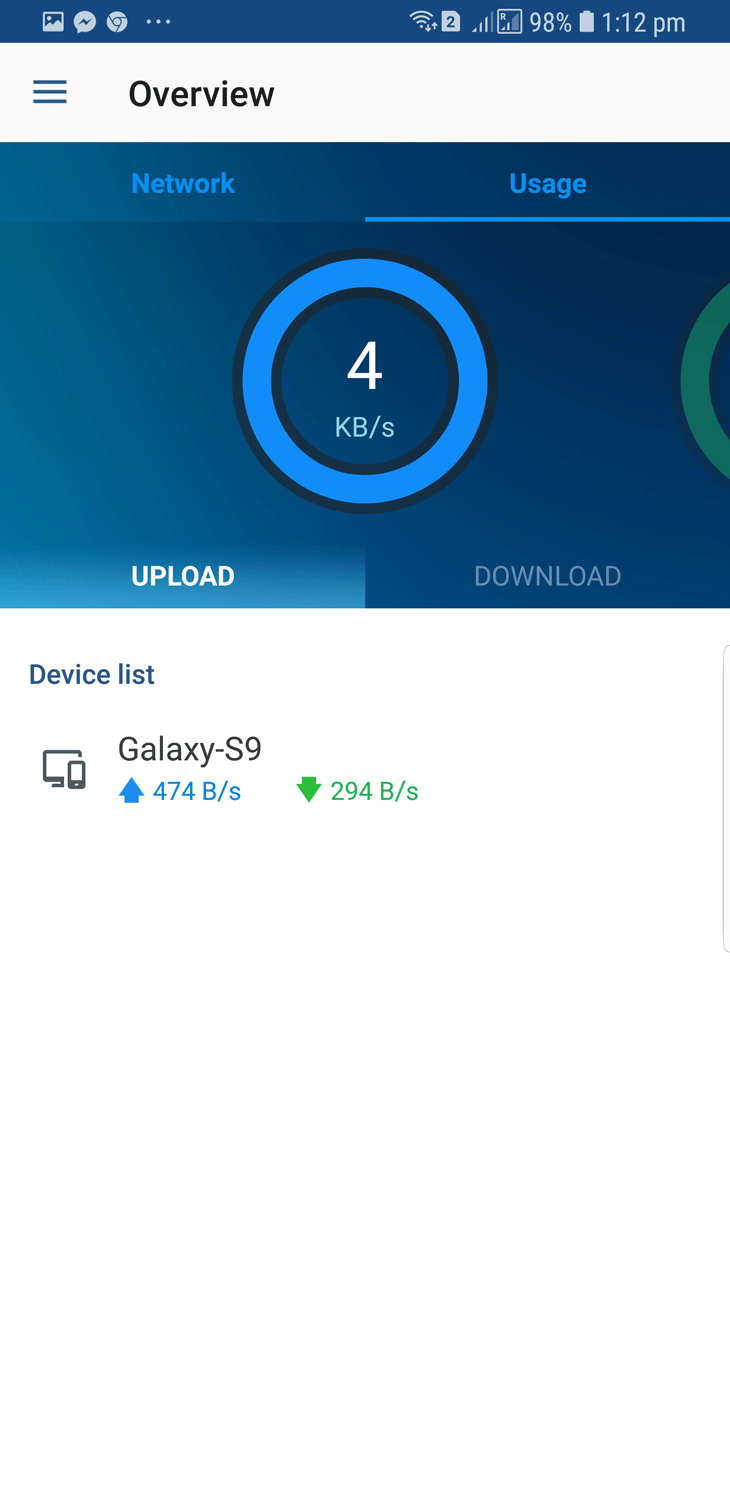Switch to the Network tab
The width and height of the screenshot is (730, 1500).
pyautogui.click(x=183, y=183)
